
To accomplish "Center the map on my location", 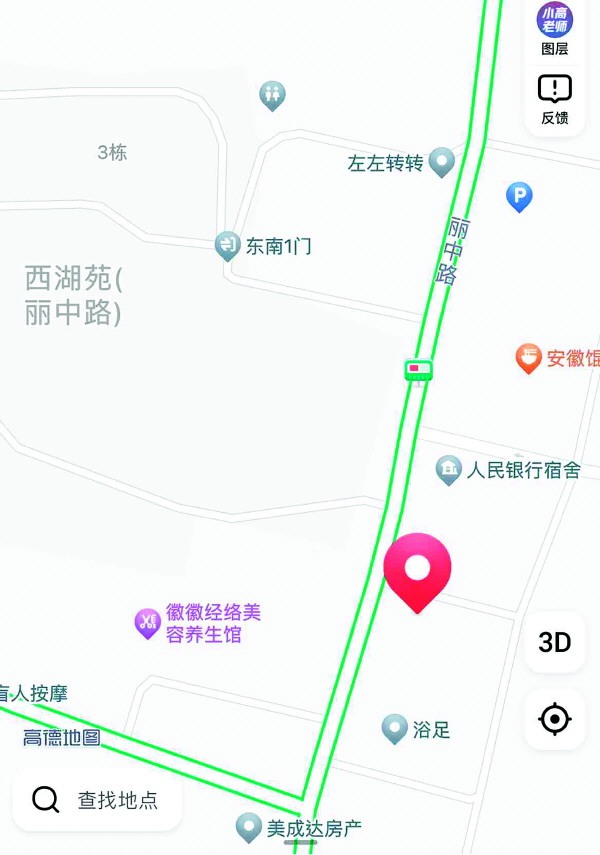I will 555,719.
